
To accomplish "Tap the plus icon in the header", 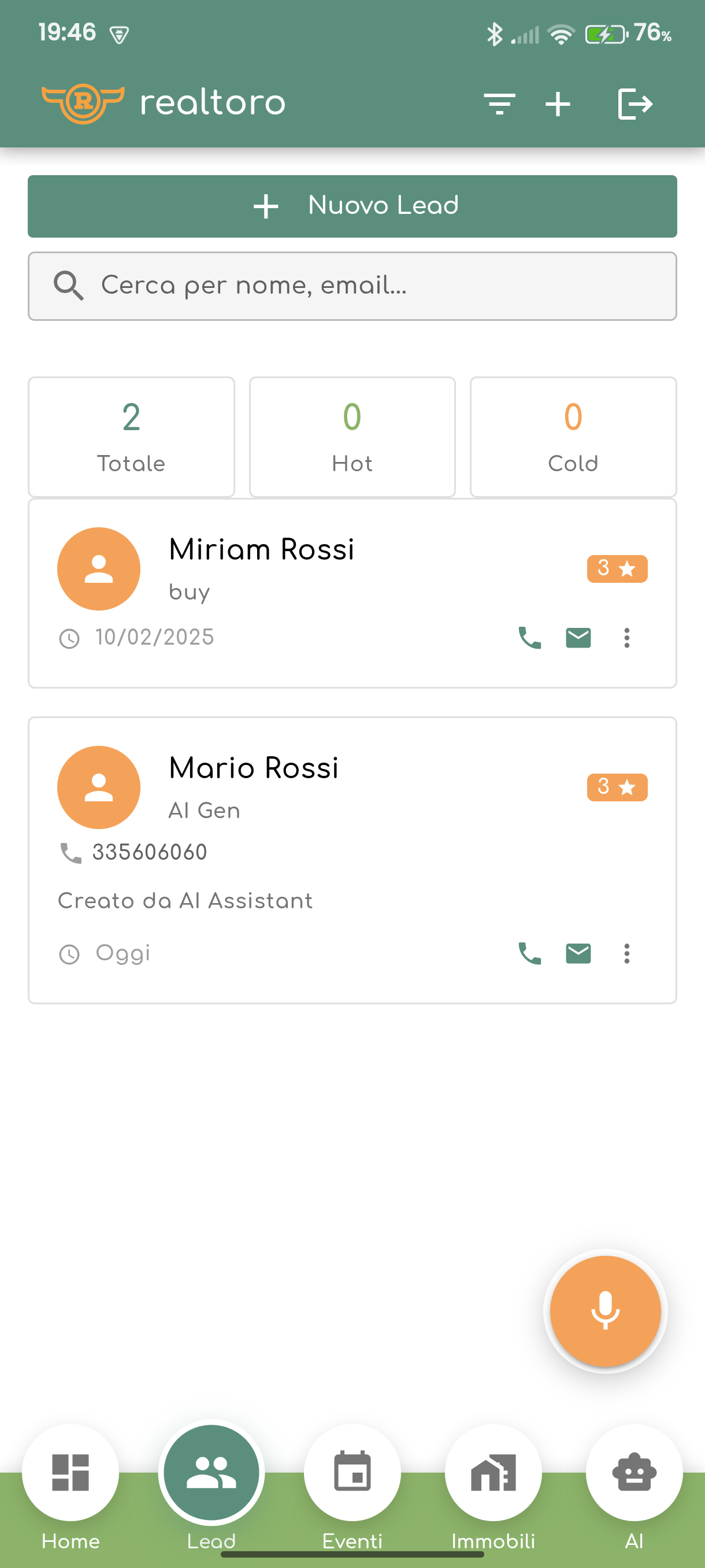I will 557,103.
